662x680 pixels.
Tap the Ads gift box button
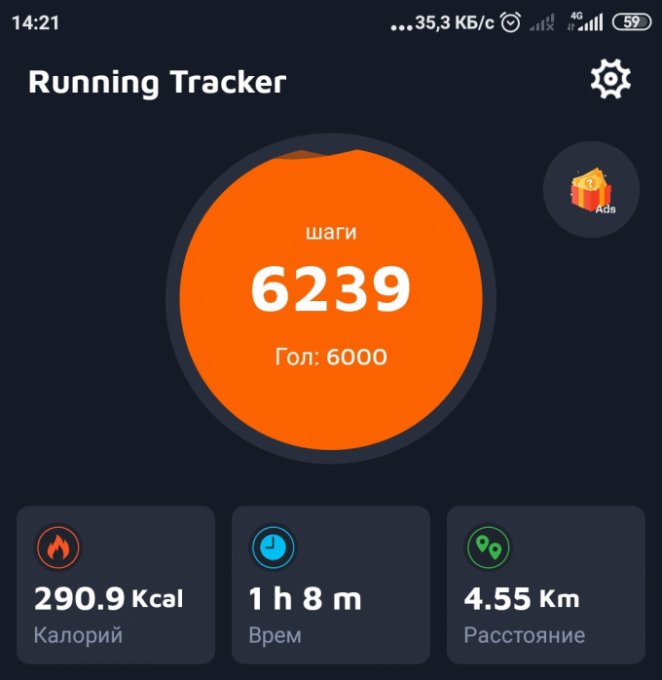[591, 190]
